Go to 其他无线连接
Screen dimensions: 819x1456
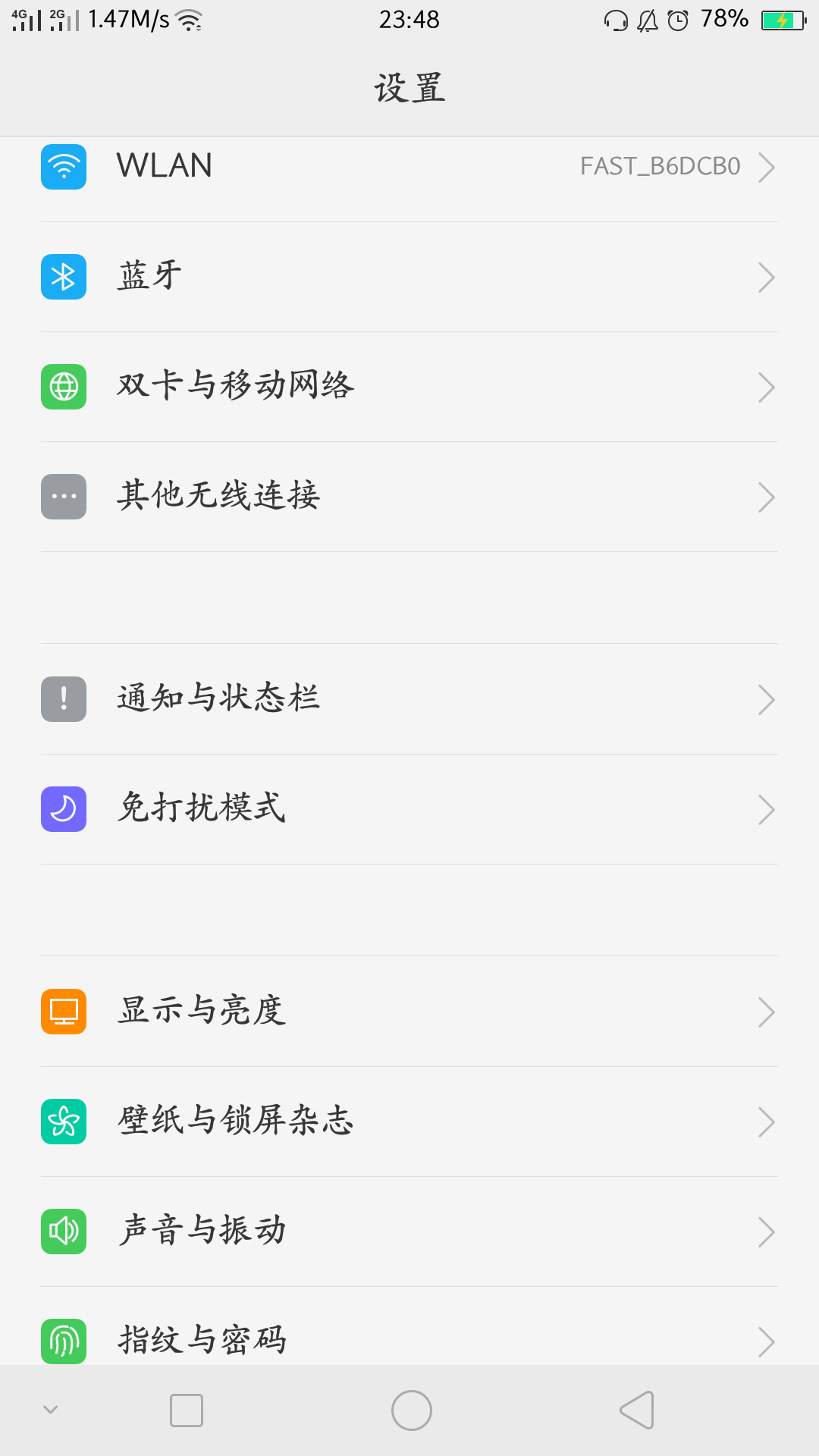(409, 497)
